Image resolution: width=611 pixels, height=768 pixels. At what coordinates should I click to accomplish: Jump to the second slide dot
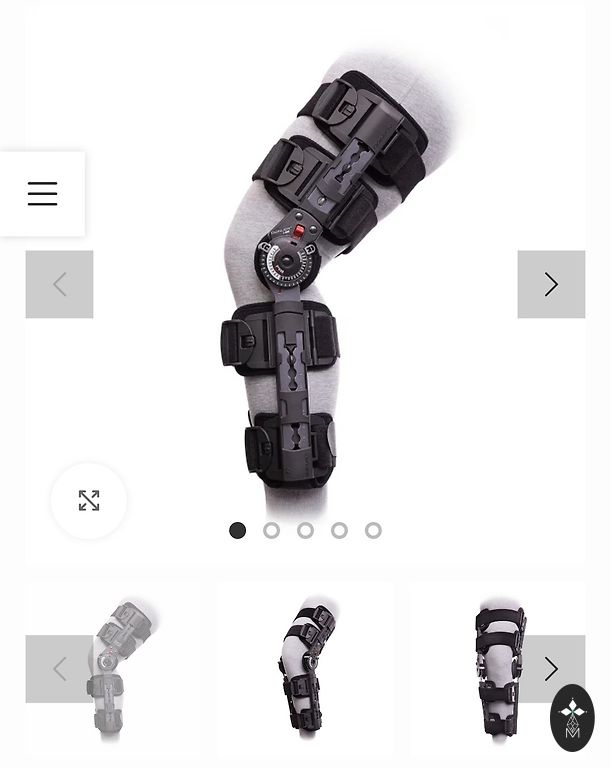(271, 531)
